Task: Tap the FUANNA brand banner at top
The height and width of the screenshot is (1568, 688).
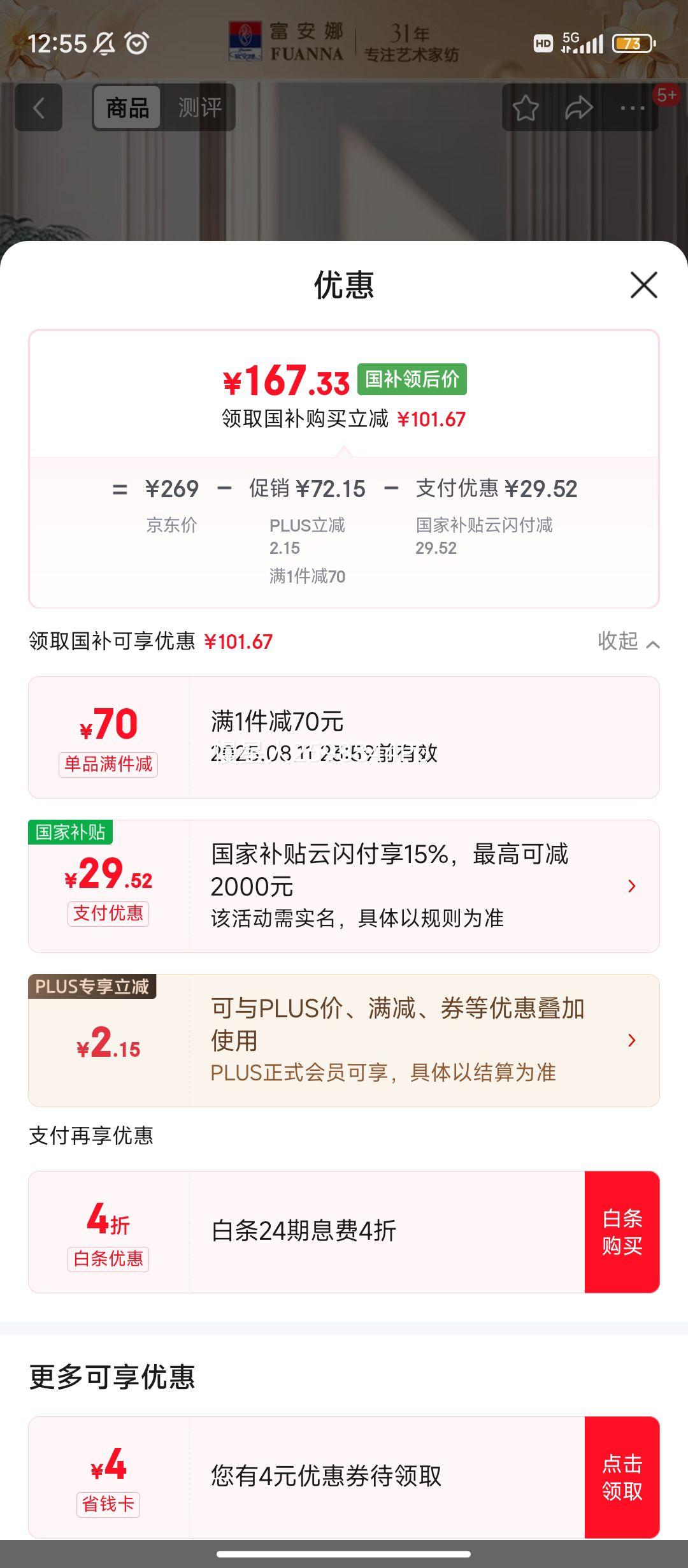Action: [x=344, y=43]
